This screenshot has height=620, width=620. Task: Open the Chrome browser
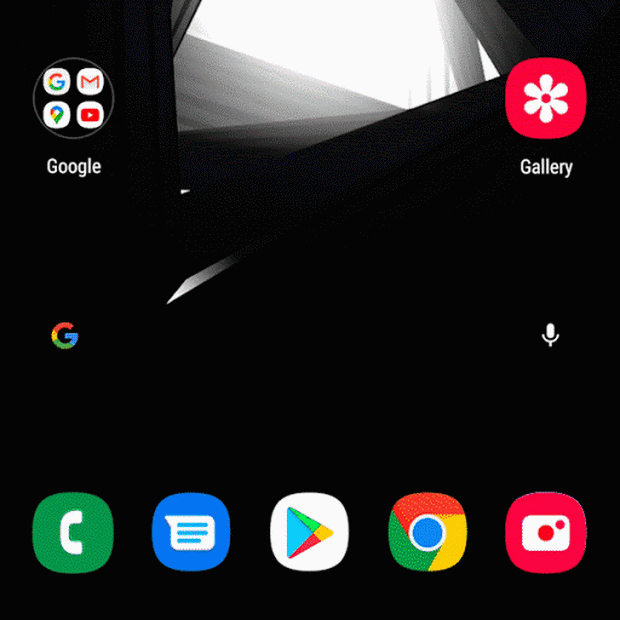(x=427, y=532)
